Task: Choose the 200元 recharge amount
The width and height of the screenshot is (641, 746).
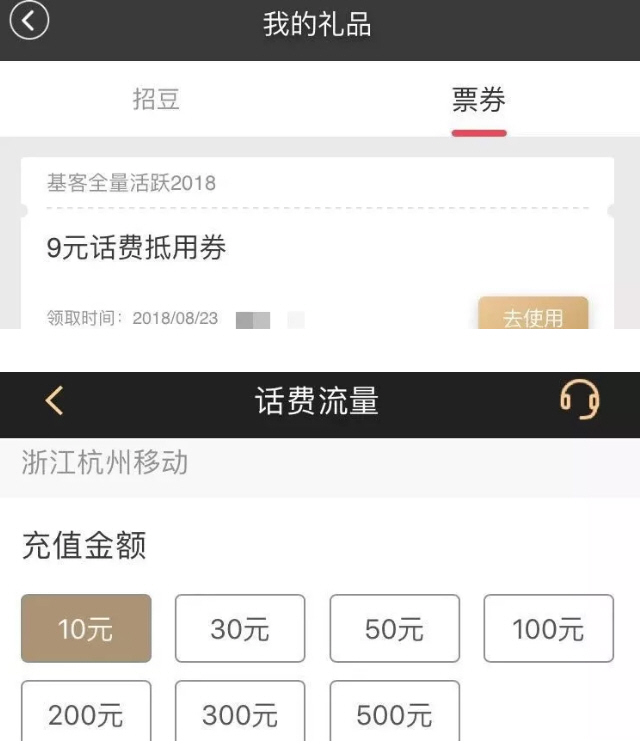Action: (86, 713)
